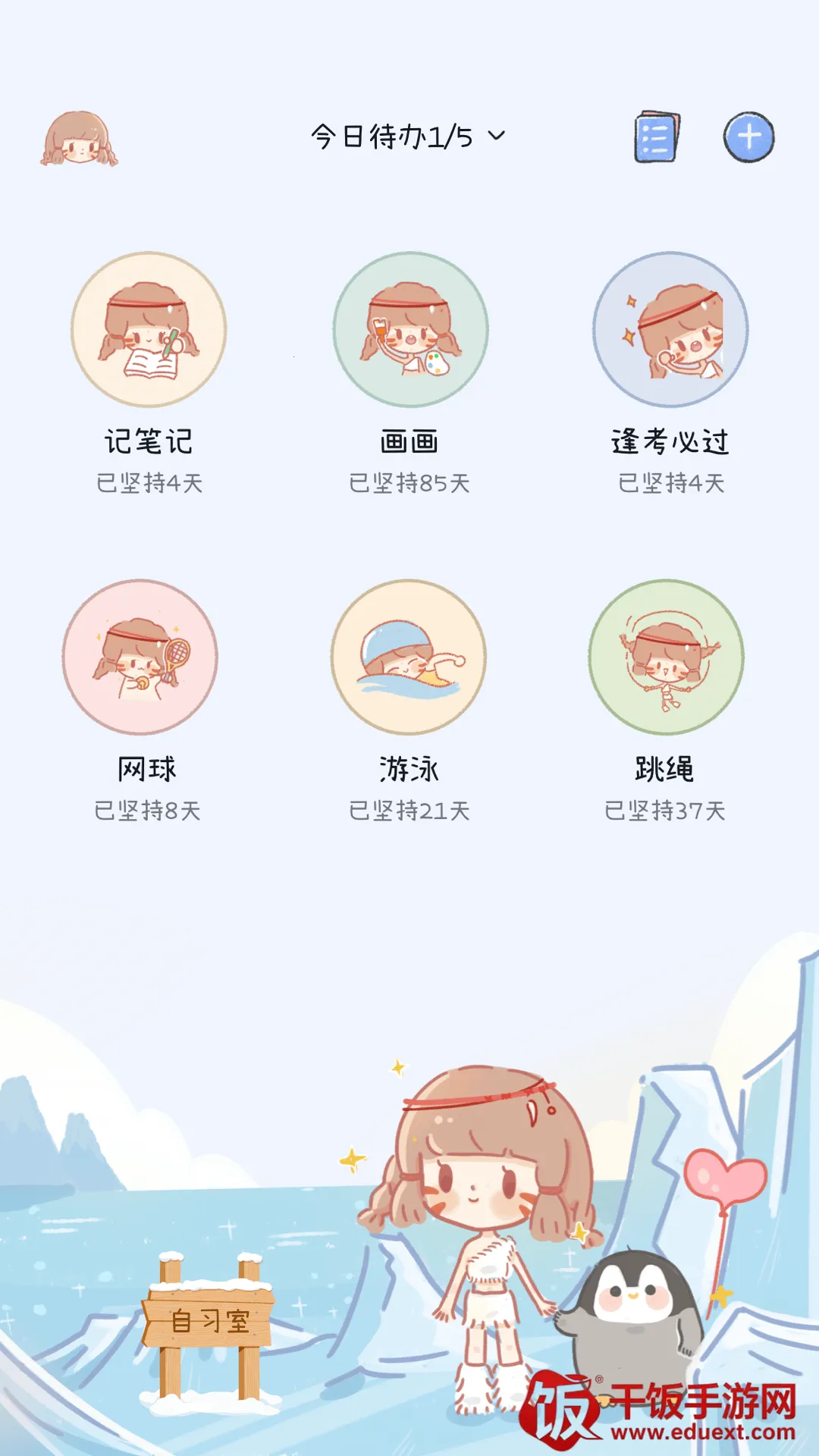Open the 画画 habit
Image resolution: width=819 pixels, height=1456 pixels.
410,331
